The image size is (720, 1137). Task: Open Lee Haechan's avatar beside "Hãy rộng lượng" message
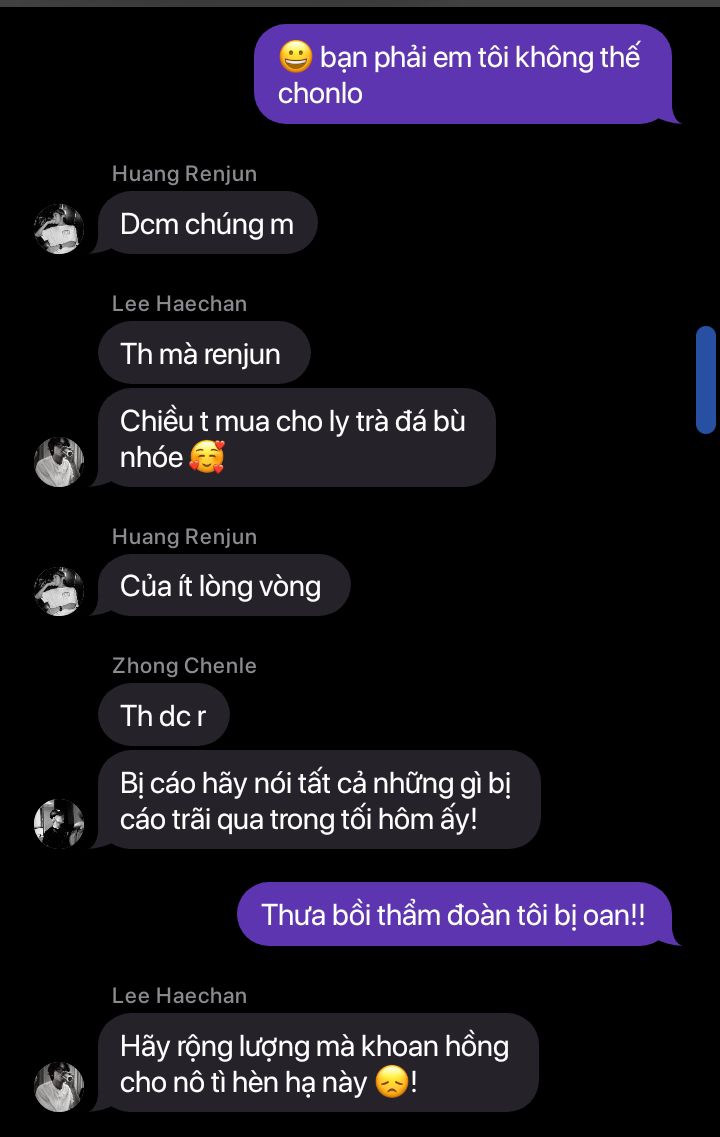pyautogui.click(x=59, y=1087)
